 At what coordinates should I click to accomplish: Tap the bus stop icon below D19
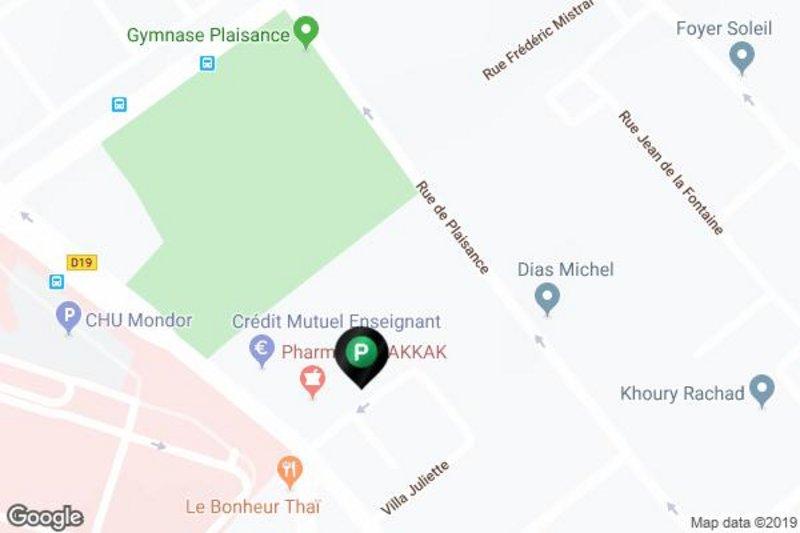56,282
